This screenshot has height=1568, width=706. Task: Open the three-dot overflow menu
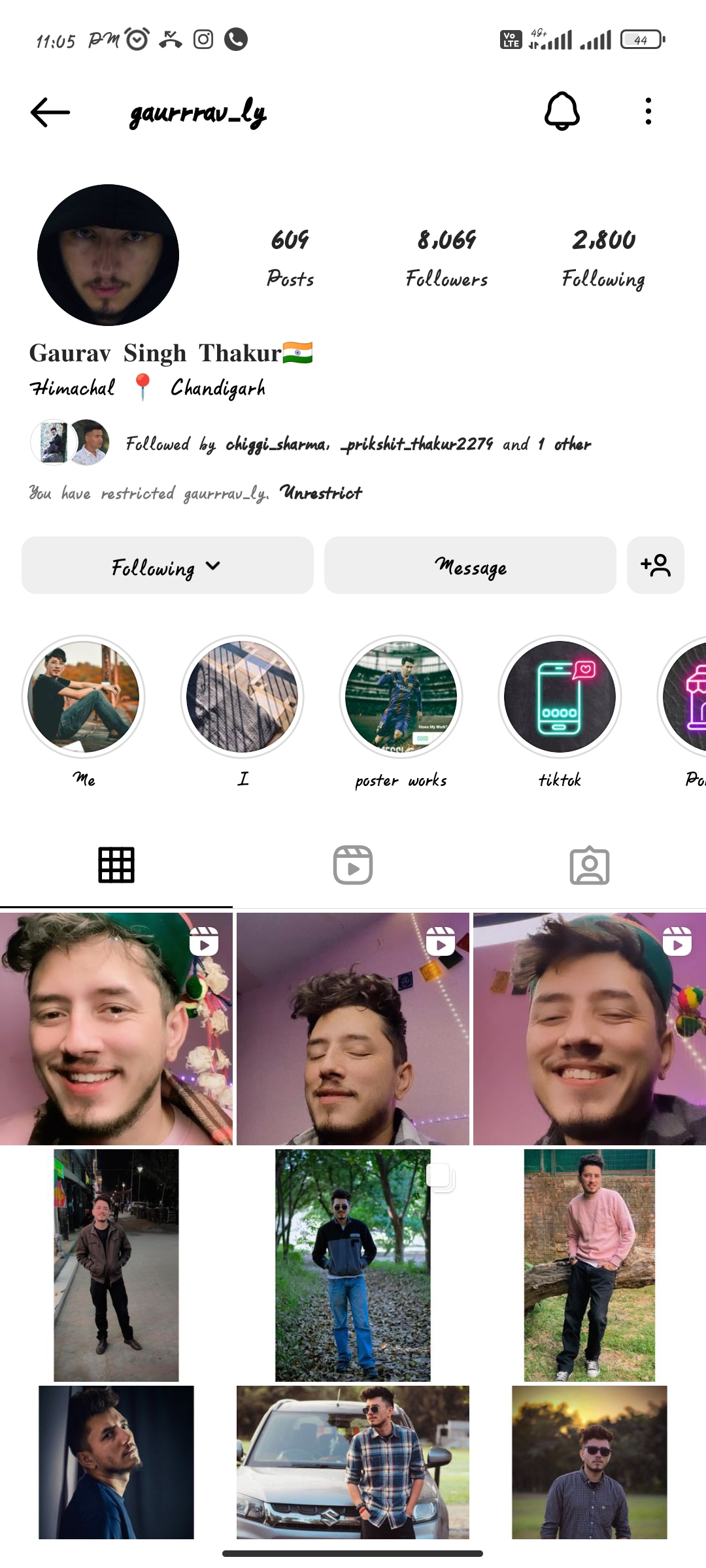(x=648, y=111)
